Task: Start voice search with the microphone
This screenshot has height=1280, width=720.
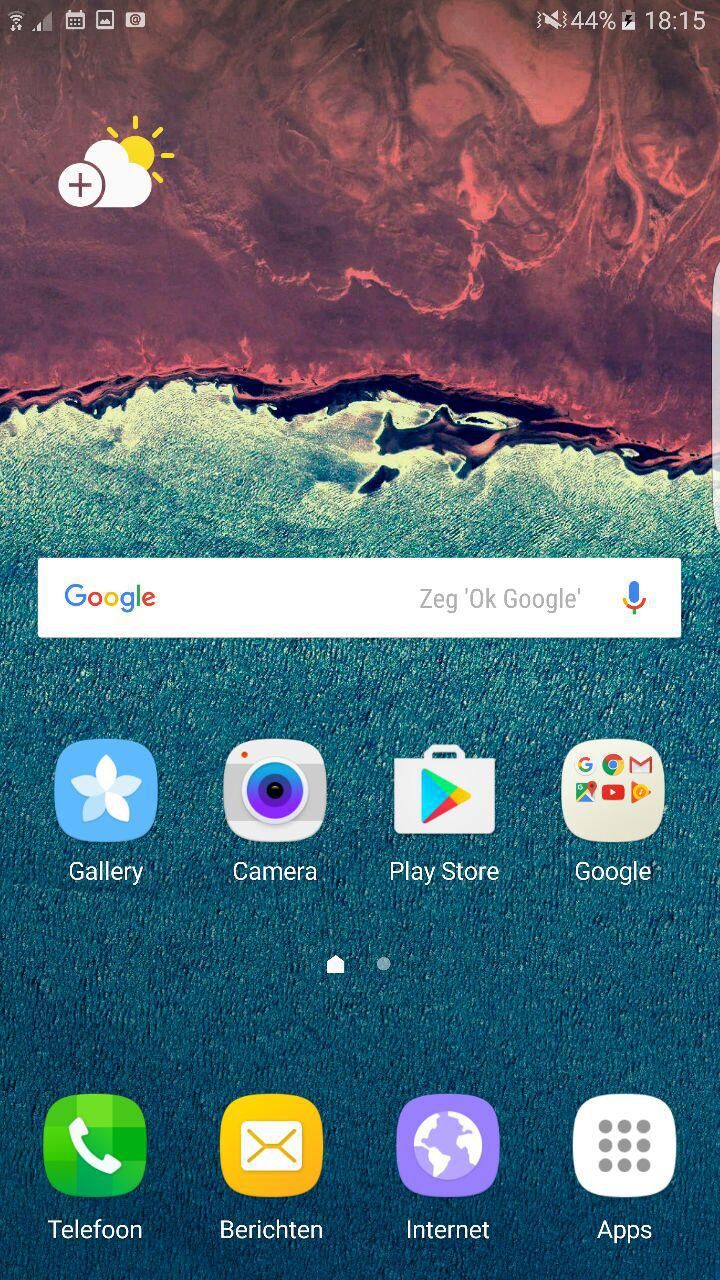Action: point(634,598)
